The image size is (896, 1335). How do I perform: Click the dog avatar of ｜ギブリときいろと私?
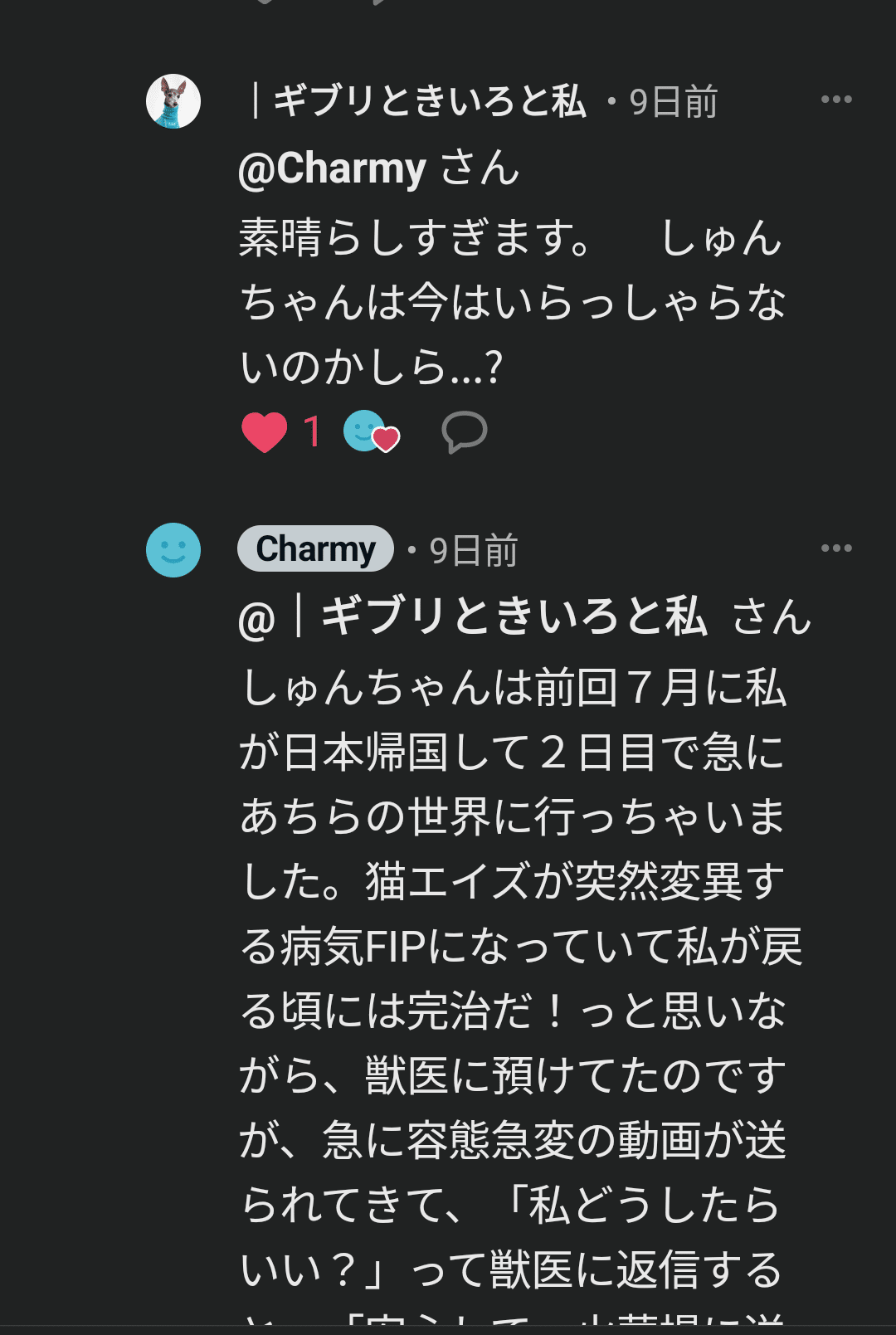pyautogui.click(x=173, y=101)
